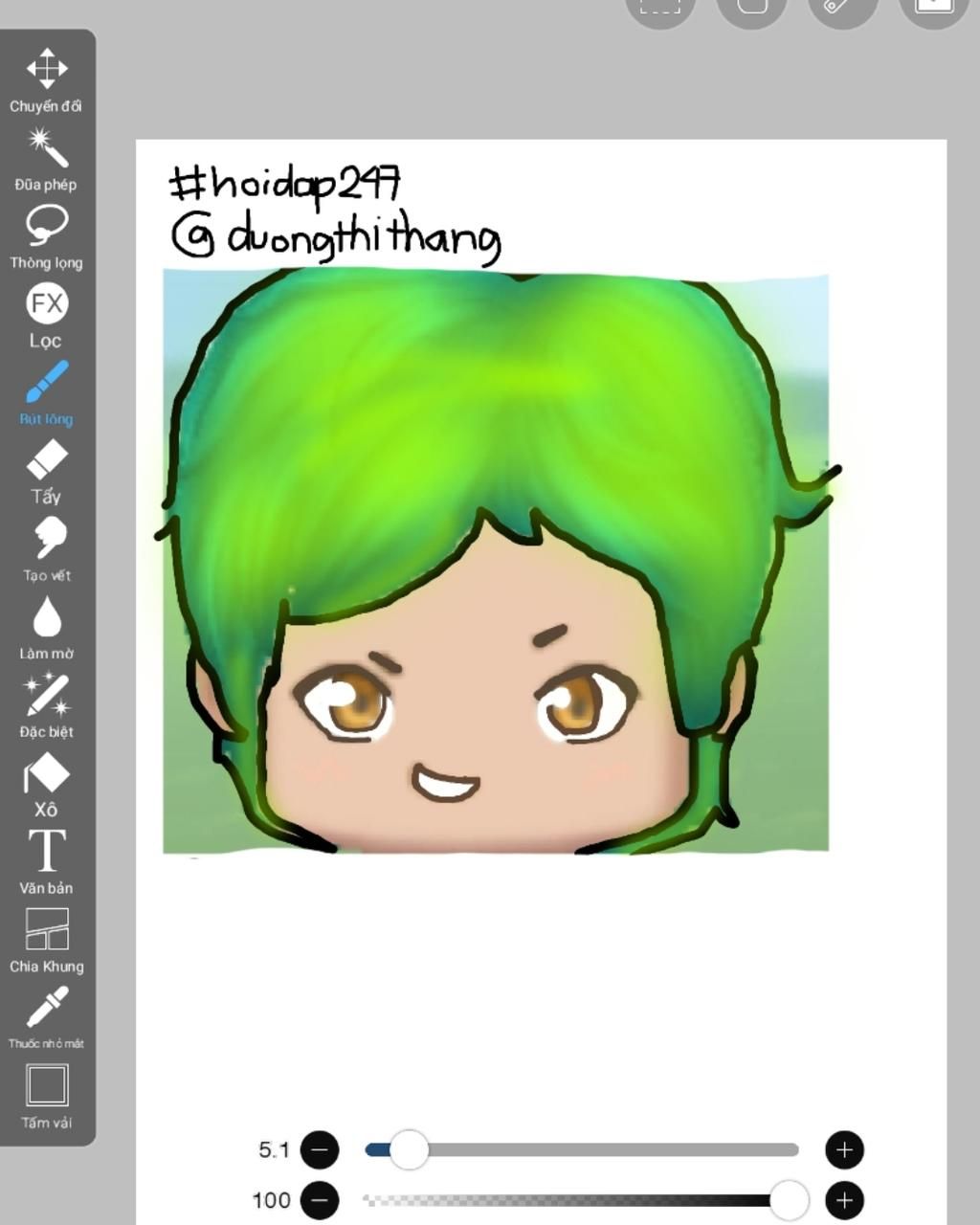Raise opacity with the plus button
This screenshot has height=1225, width=980.
coord(844,1200)
